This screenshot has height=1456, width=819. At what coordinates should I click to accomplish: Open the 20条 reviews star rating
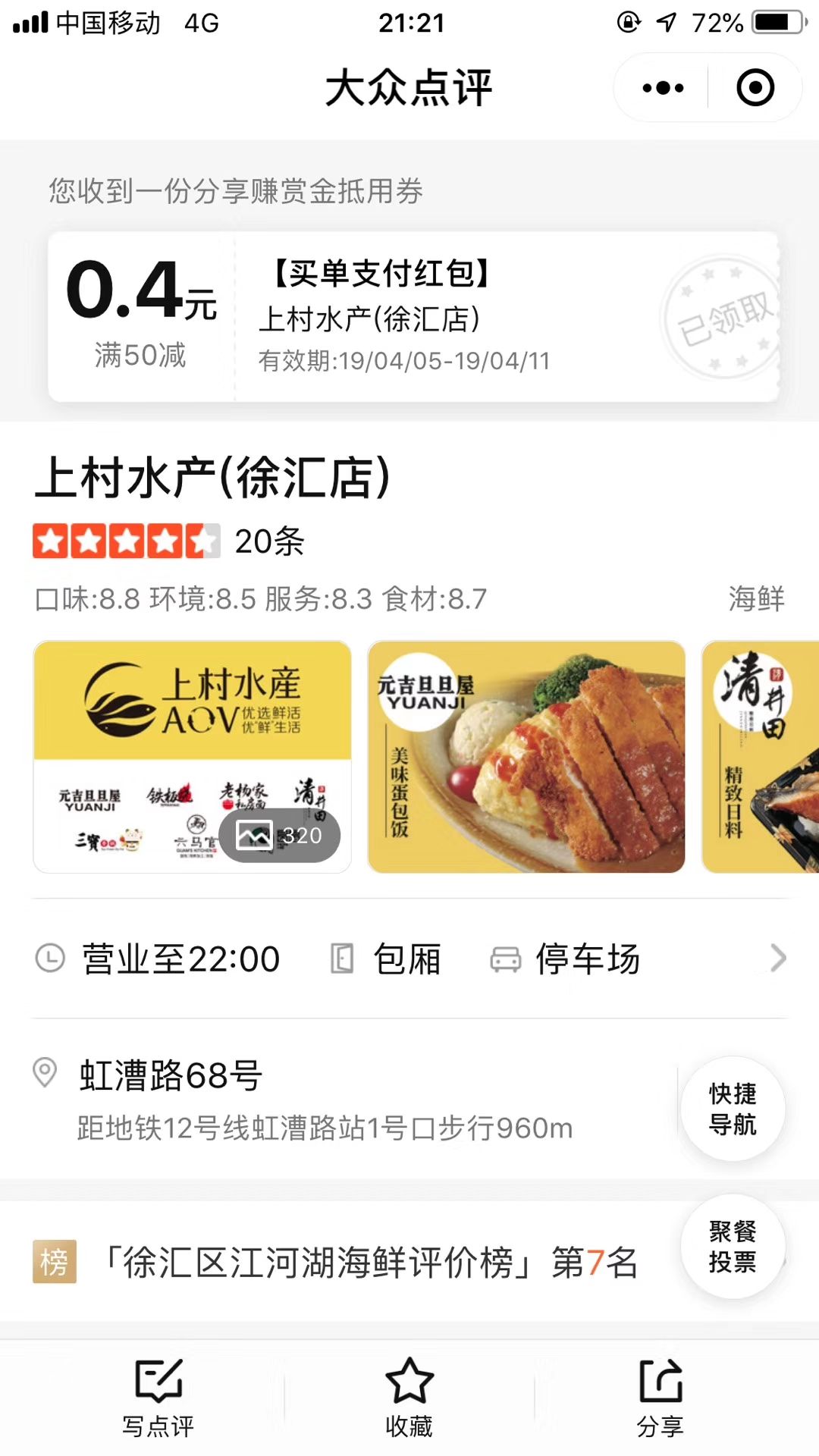[x=168, y=541]
